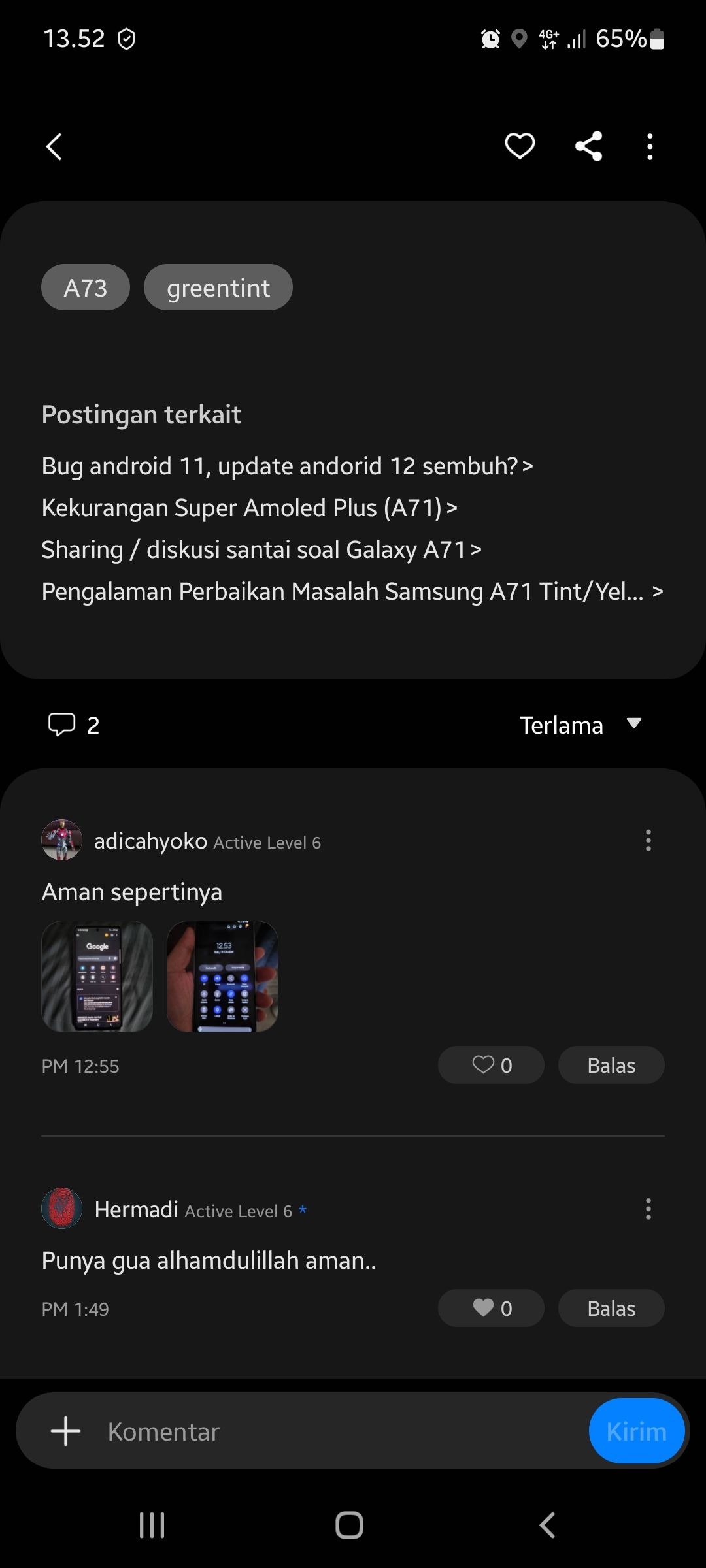Reply to Hermadi with Balas
This screenshot has height=1568, width=706.
[x=611, y=1309]
